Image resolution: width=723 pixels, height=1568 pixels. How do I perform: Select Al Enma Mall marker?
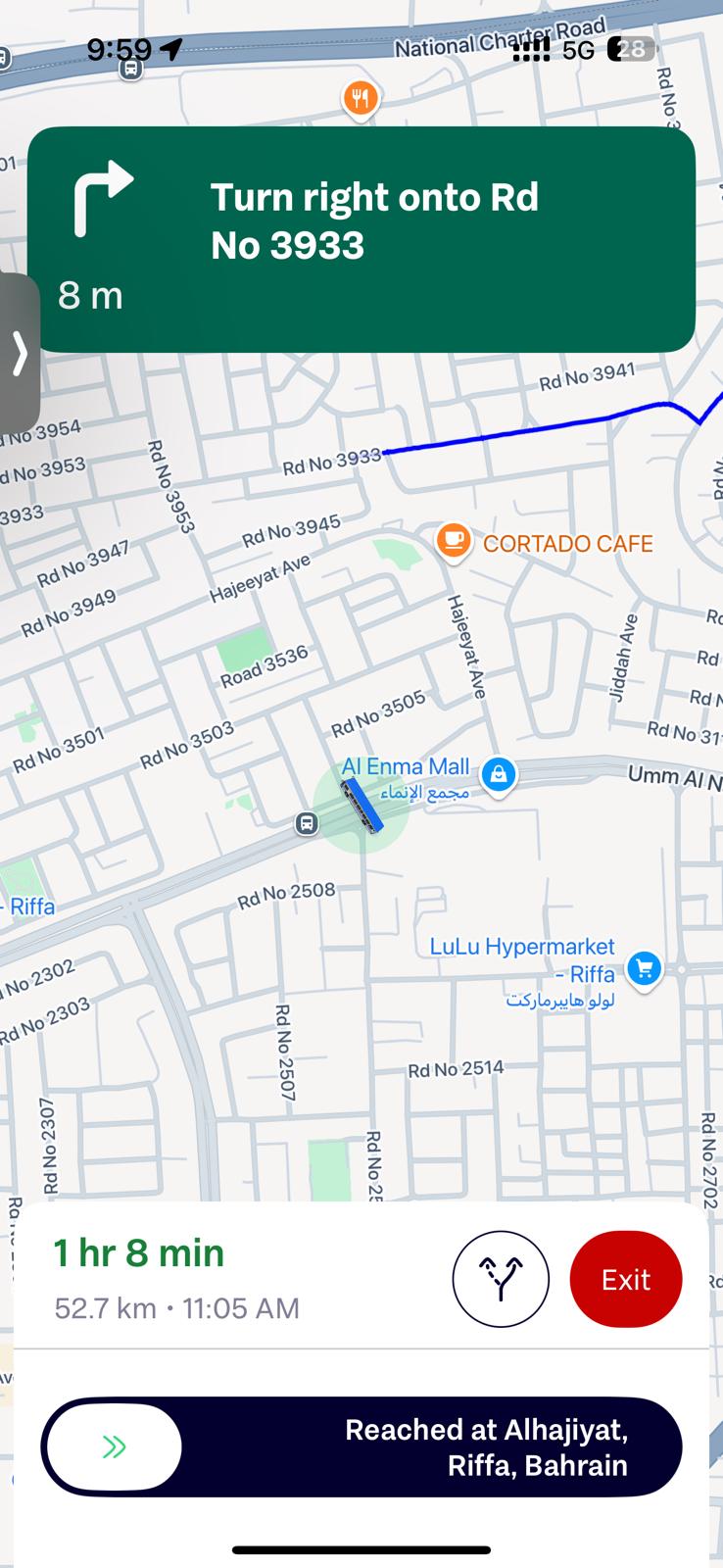coord(499,776)
